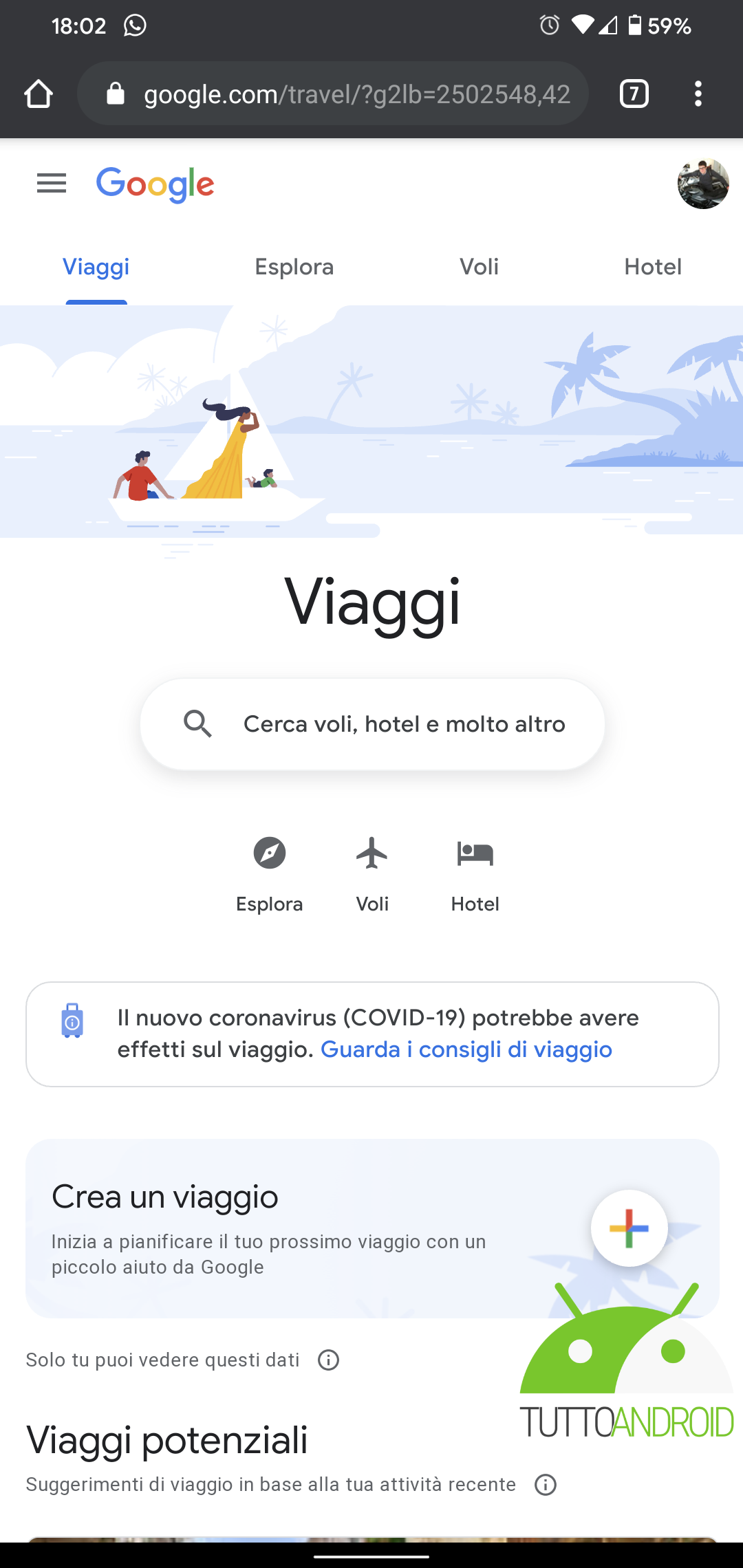
Task: Select the Viaggi top tab
Action: tap(96, 267)
